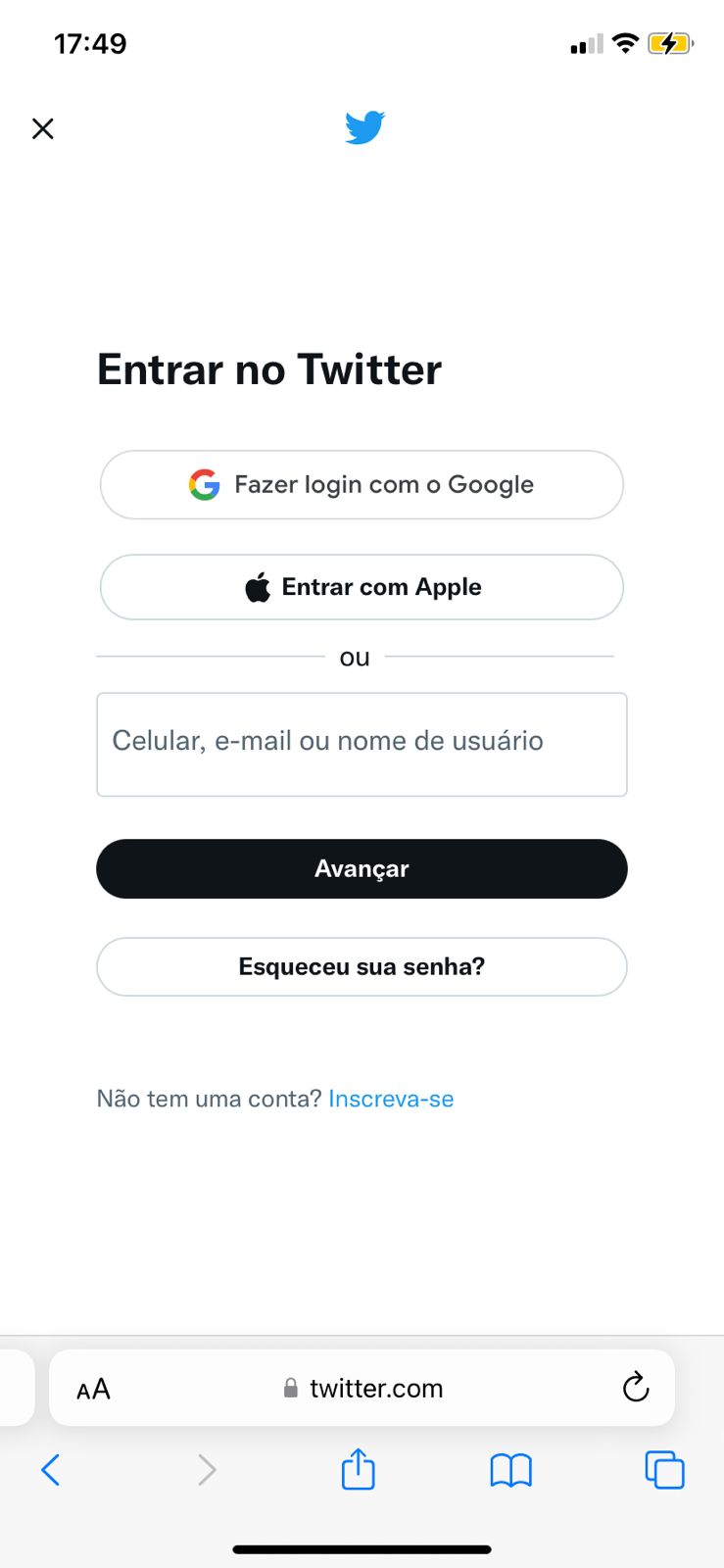Reload the twitter.com page

635,1387
